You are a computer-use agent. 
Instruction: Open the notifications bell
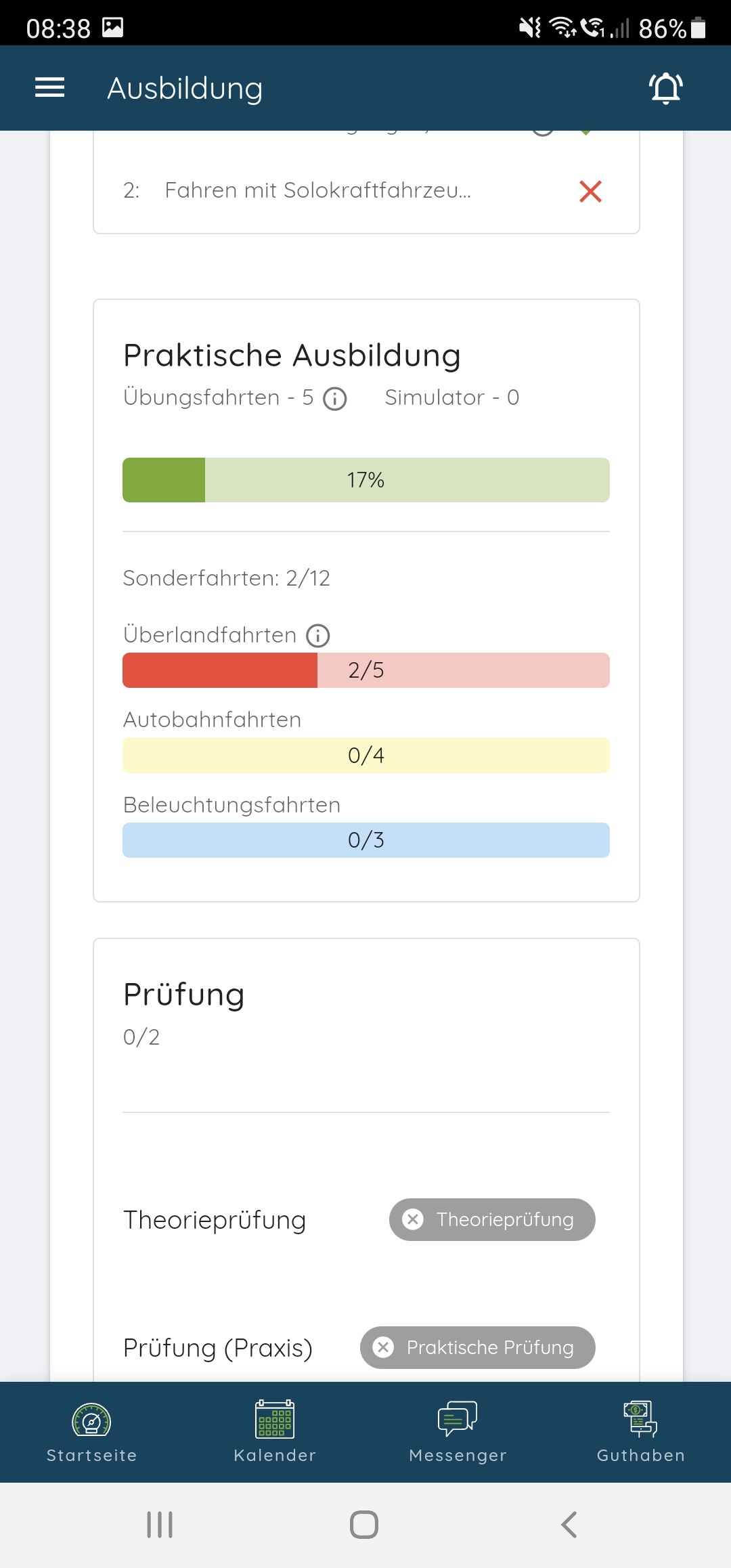click(x=666, y=88)
